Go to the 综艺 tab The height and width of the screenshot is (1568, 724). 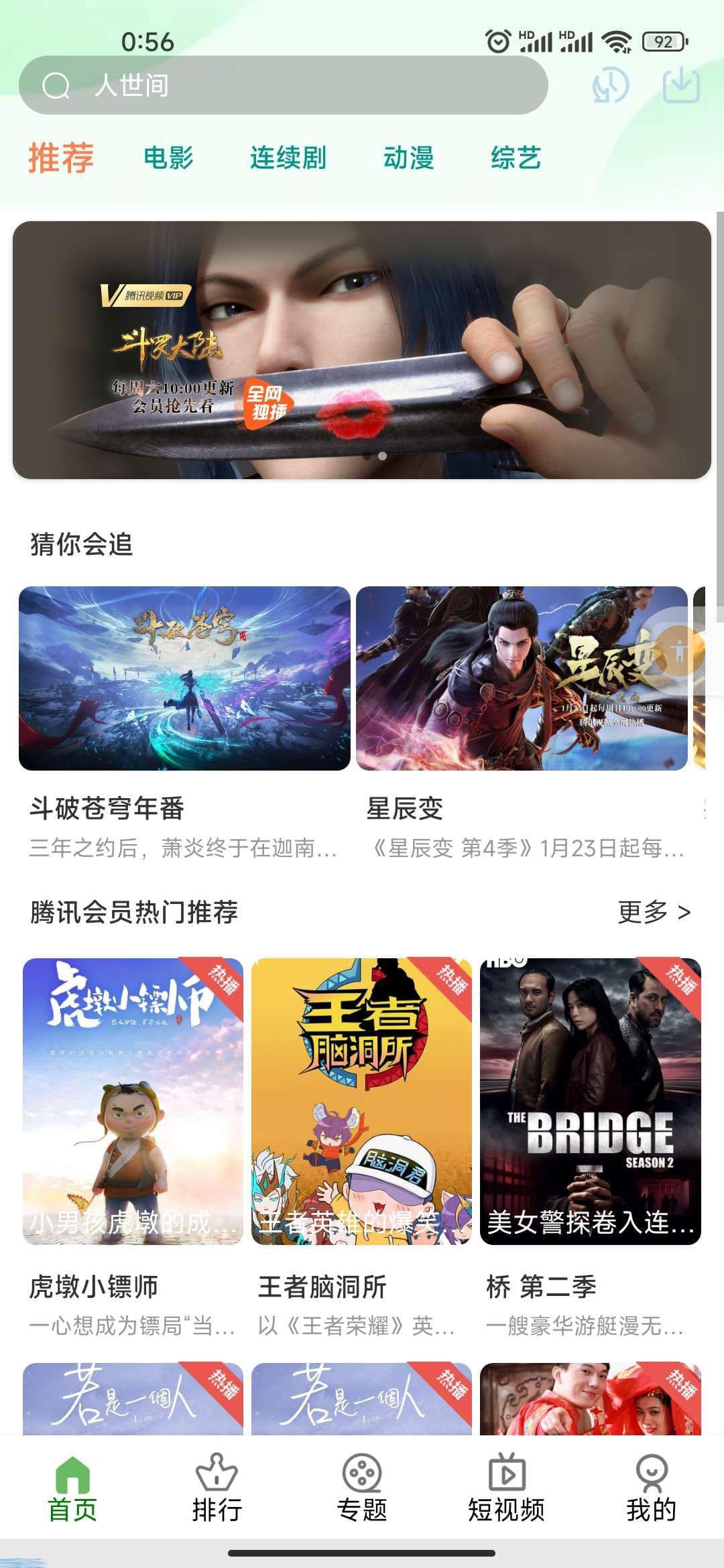pyautogui.click(x=516, y=158)
